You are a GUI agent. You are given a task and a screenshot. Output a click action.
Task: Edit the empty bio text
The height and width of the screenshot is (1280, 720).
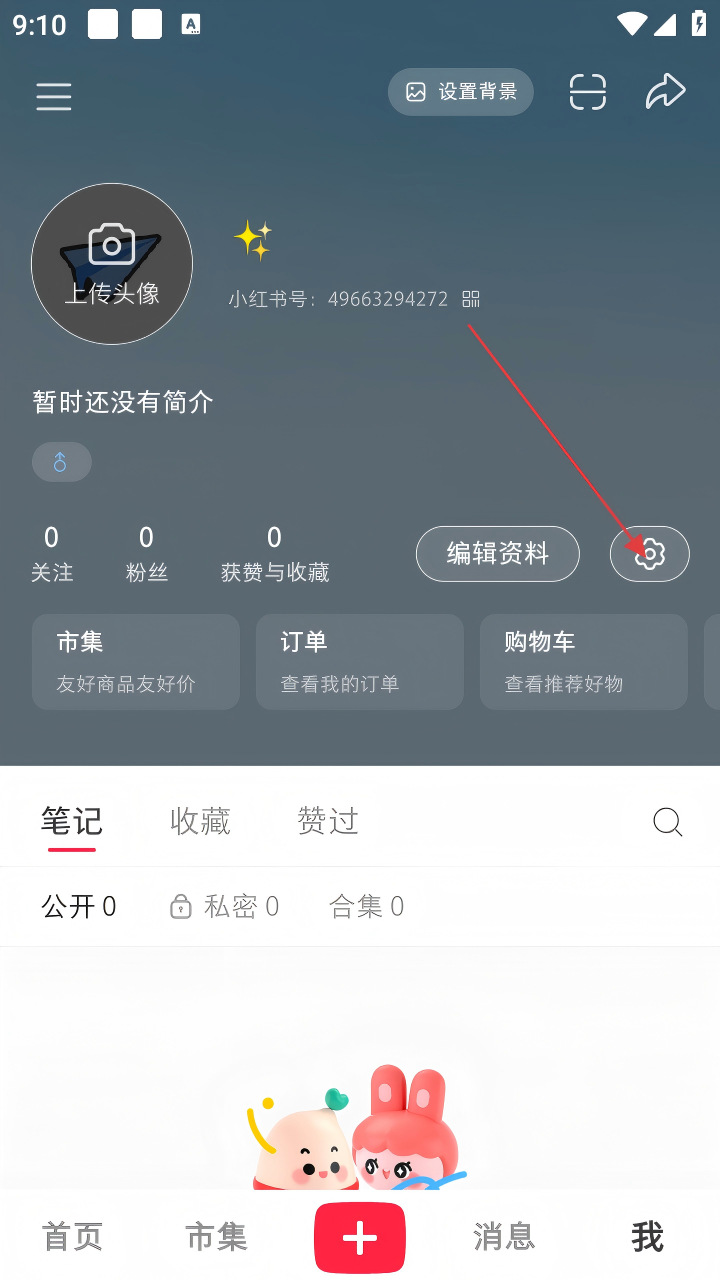click(x=123, y=402)
